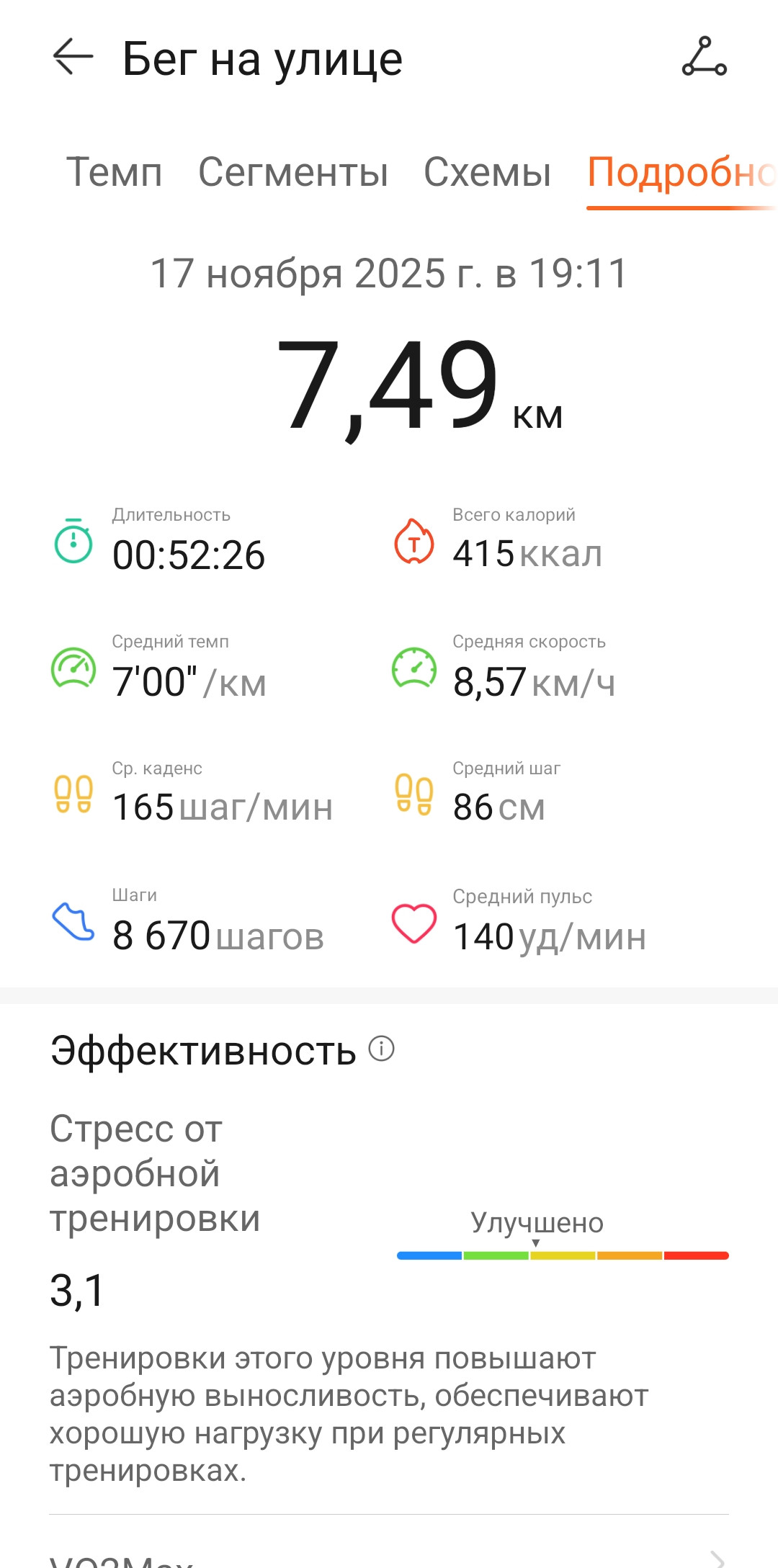This screenshot has height=1568, width=778.
Task: Open info icon next to Эффективность
Action: 382,1048
